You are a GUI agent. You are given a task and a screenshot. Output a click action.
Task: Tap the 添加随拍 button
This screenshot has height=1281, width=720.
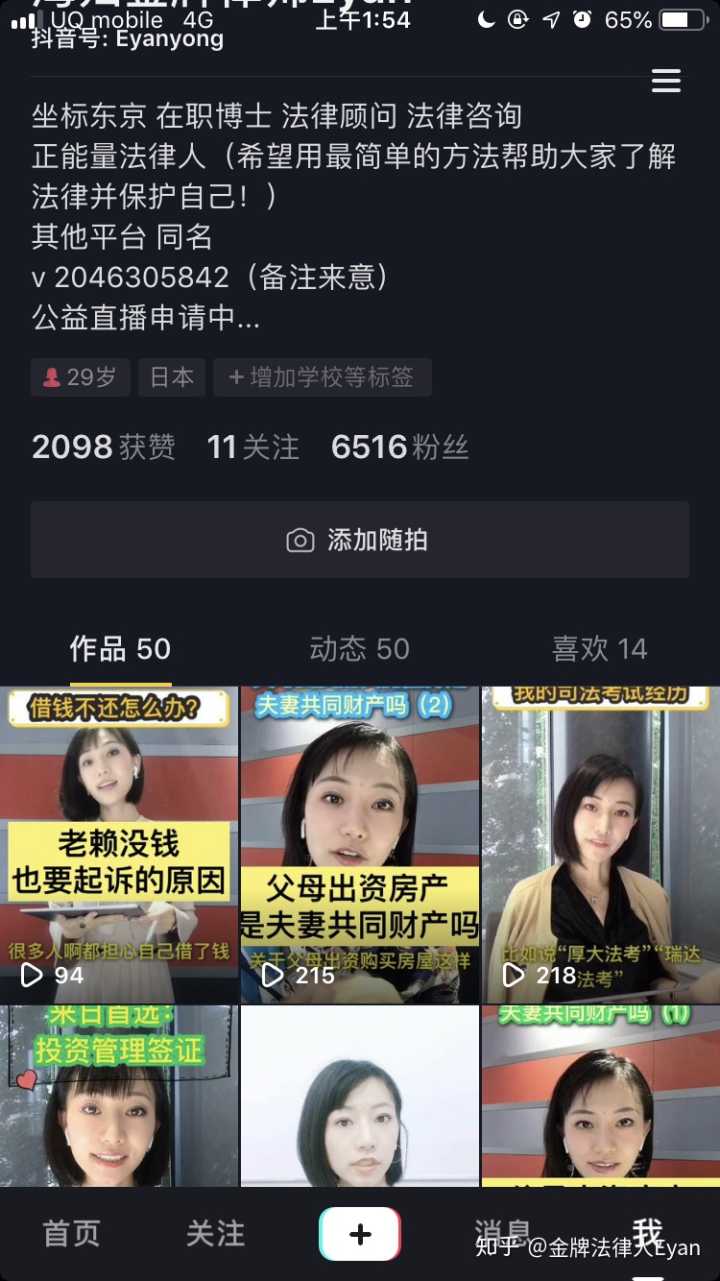(359, 540)
